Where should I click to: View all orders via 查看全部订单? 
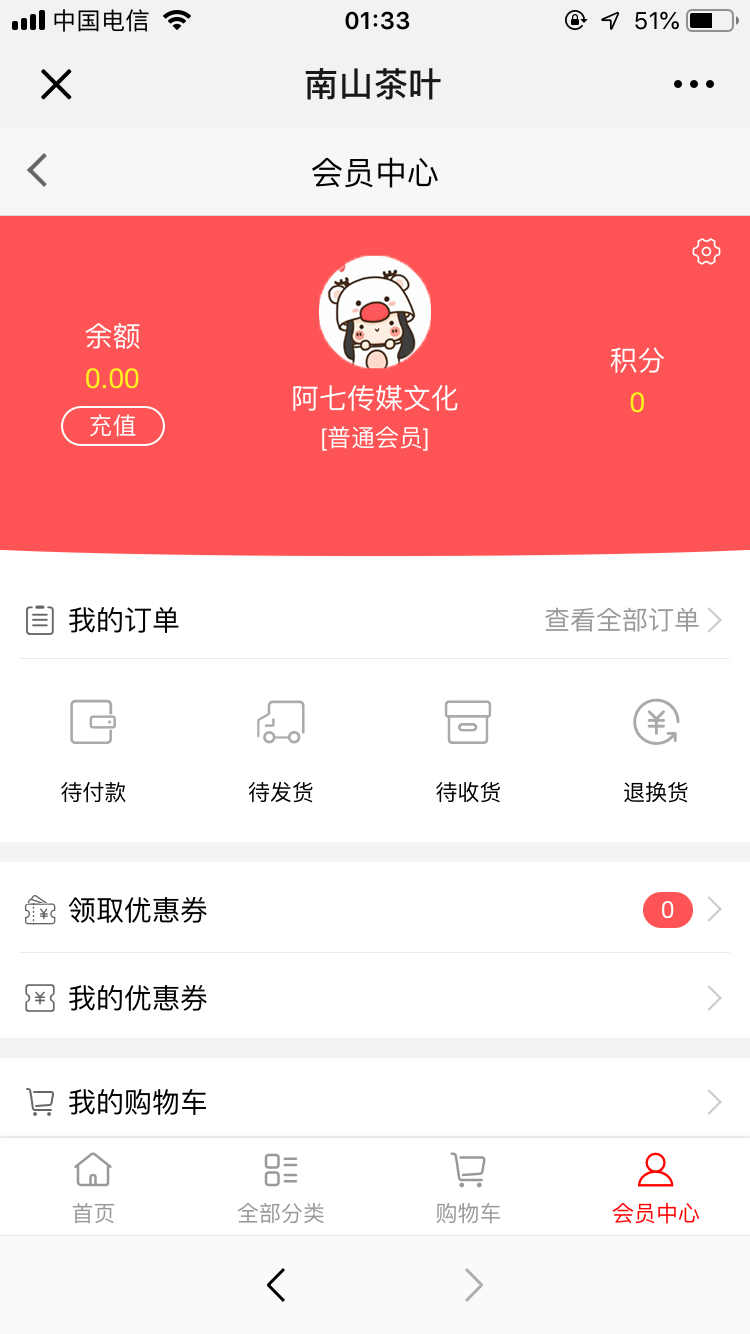tap(632, 621)
